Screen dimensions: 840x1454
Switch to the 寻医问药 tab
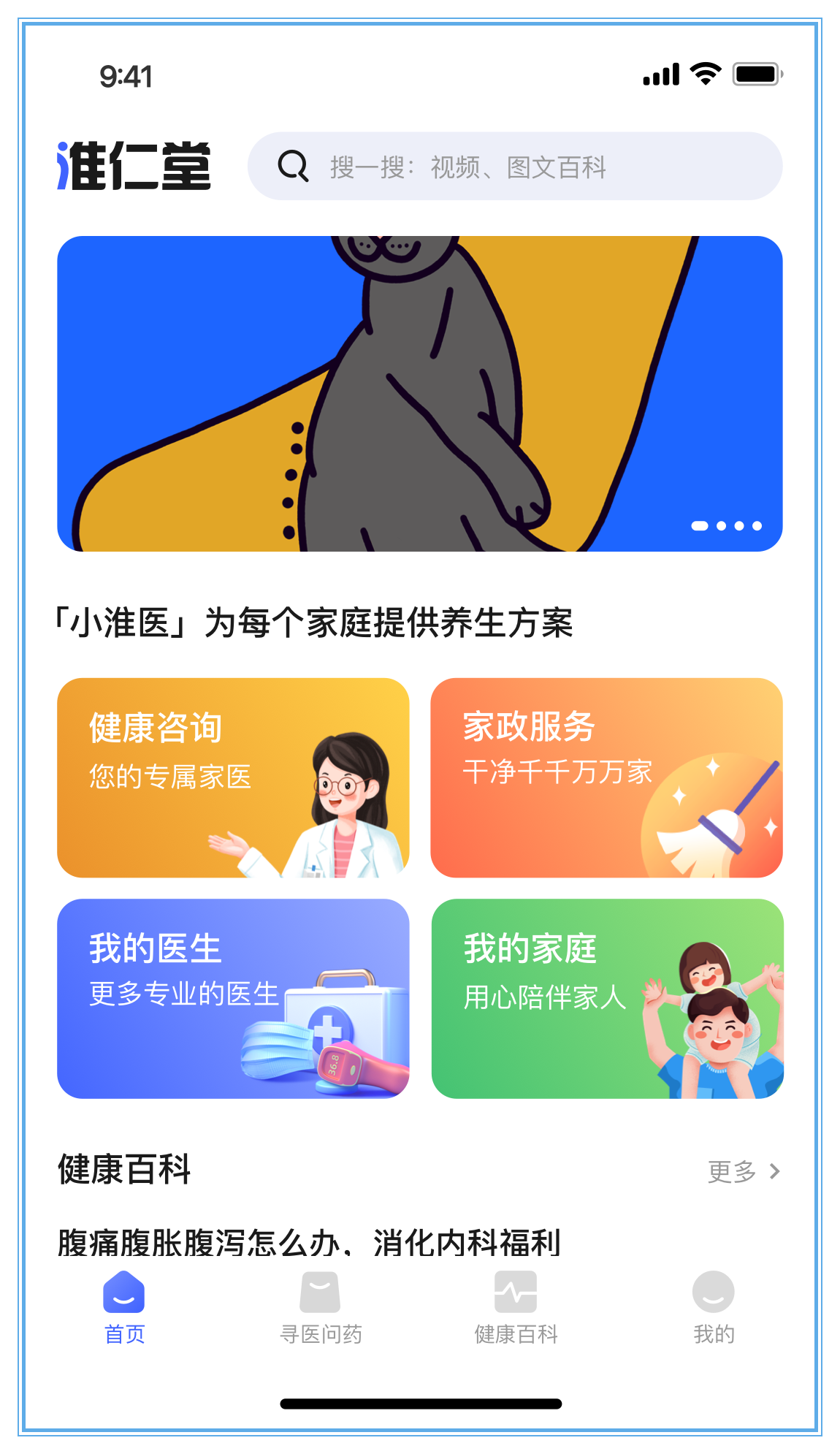(x=321, y=1308)
